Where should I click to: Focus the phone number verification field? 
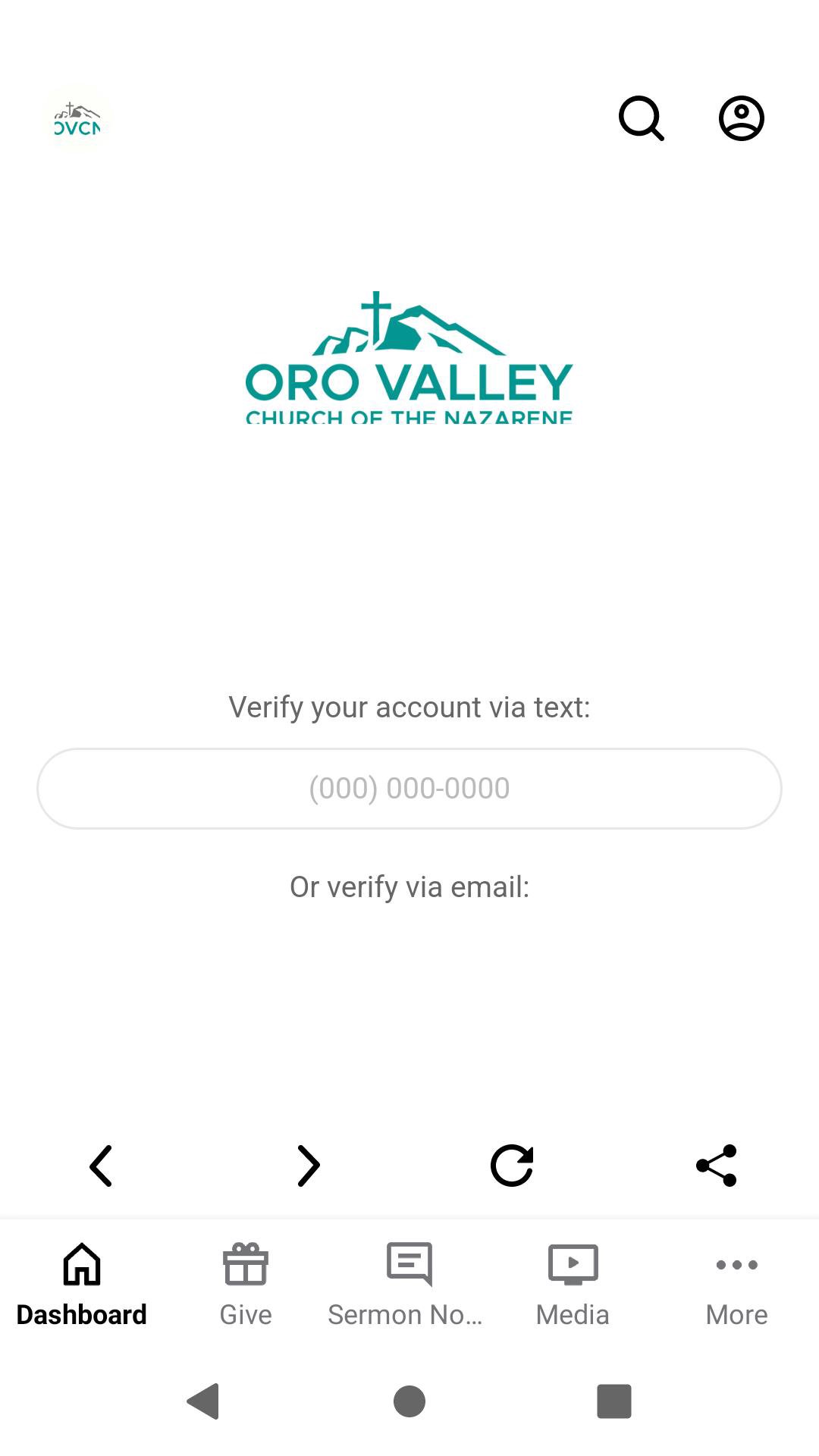(409, 789)
